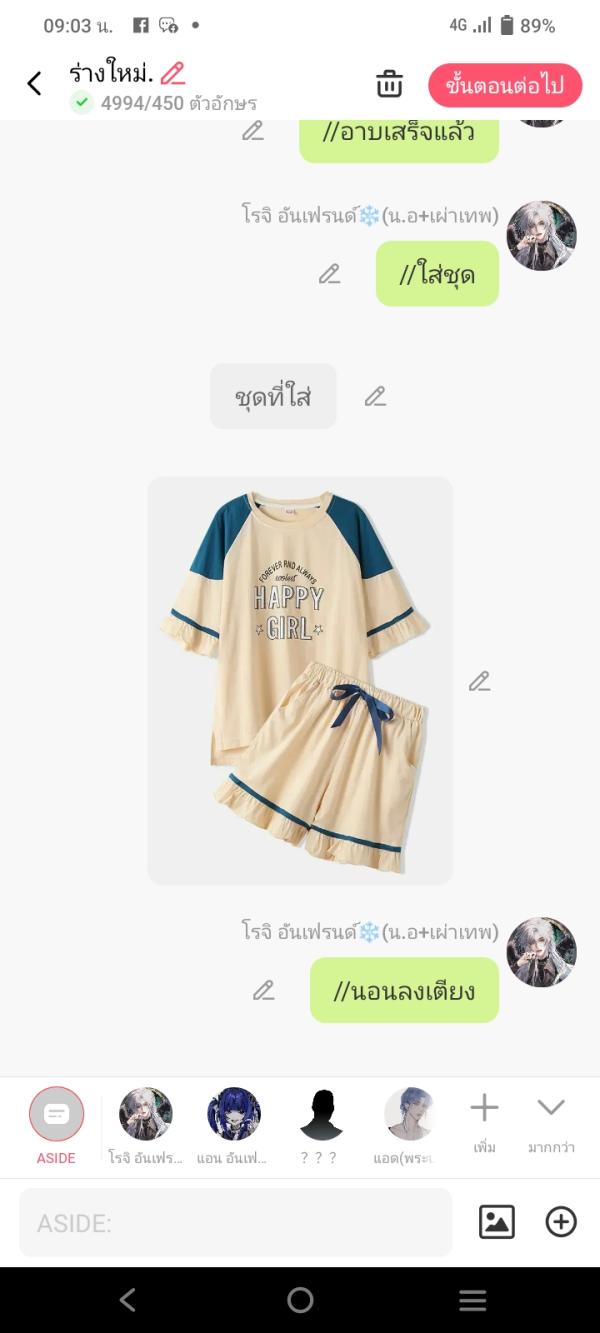
Task: Tap the system home button
Action: coord(300,1300)
